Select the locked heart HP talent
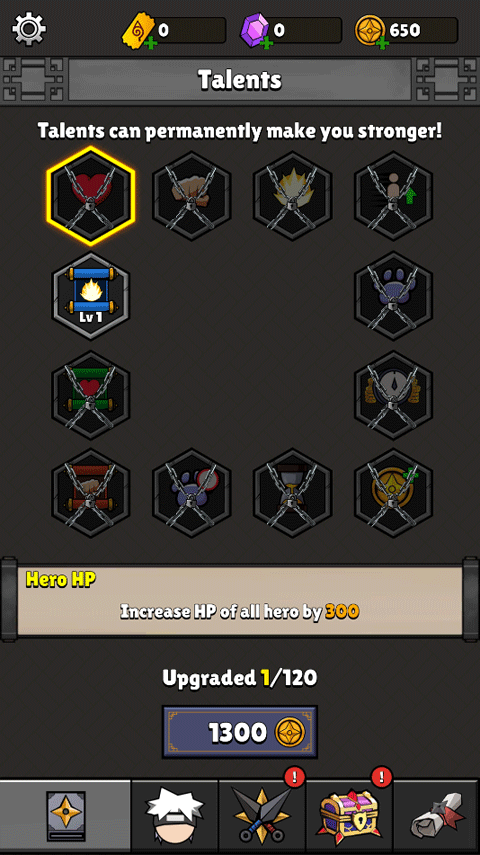Viewport: 480px width, 855px height. [x=91, y=196]
